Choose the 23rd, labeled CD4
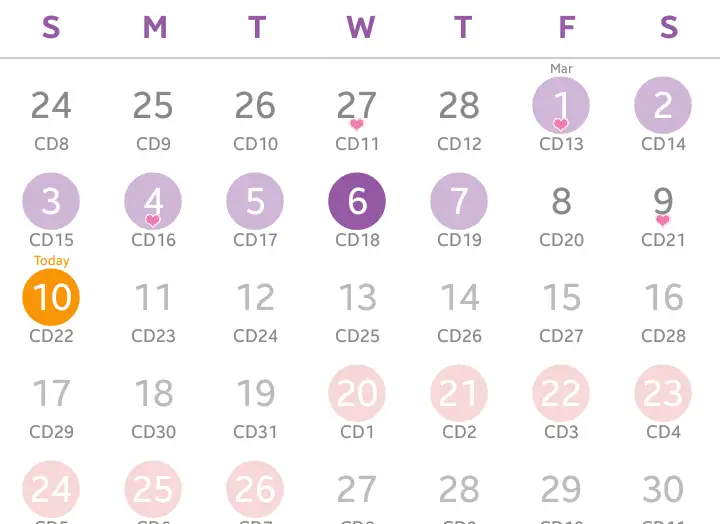This screenshot has height=524, width=720. [x=663, y=394]
